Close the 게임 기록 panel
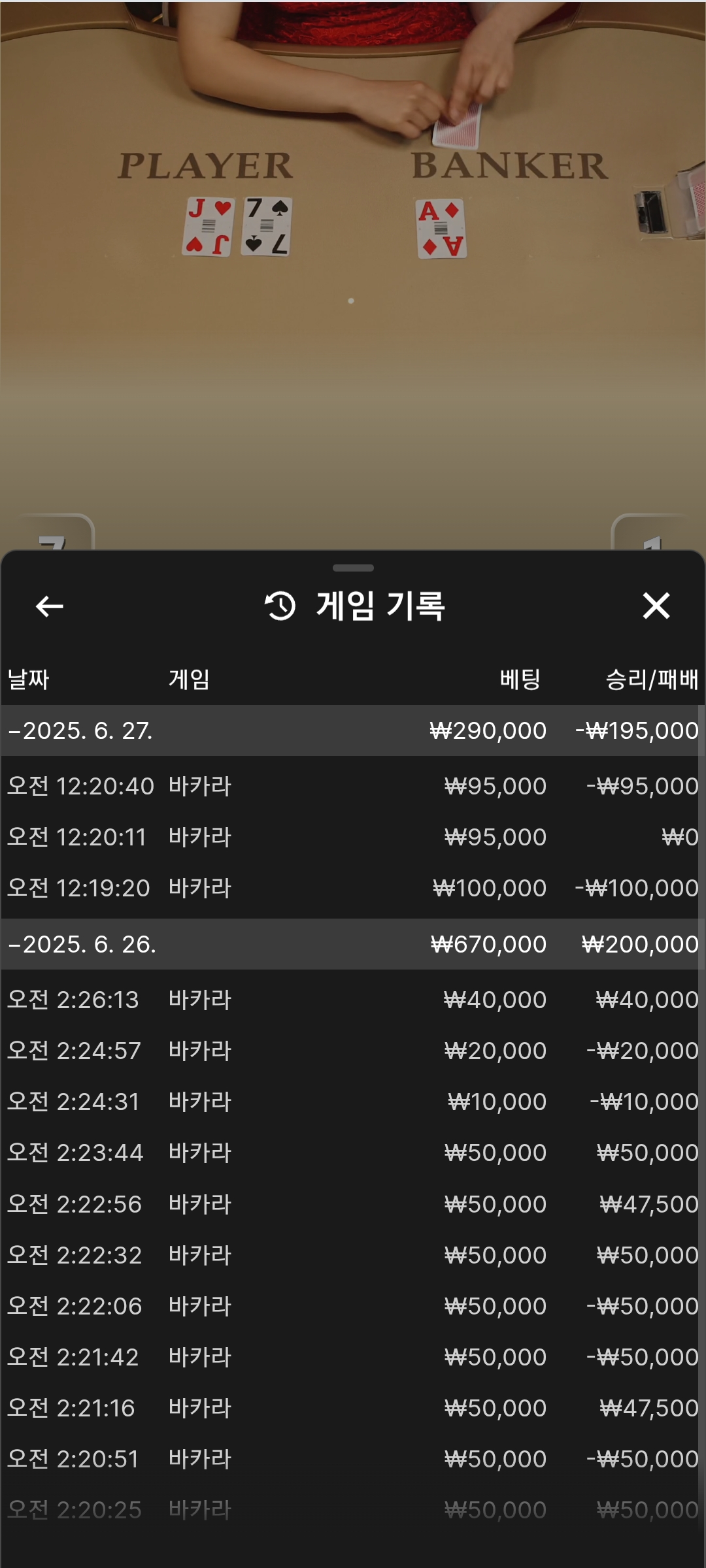 [x=656, y=606]
